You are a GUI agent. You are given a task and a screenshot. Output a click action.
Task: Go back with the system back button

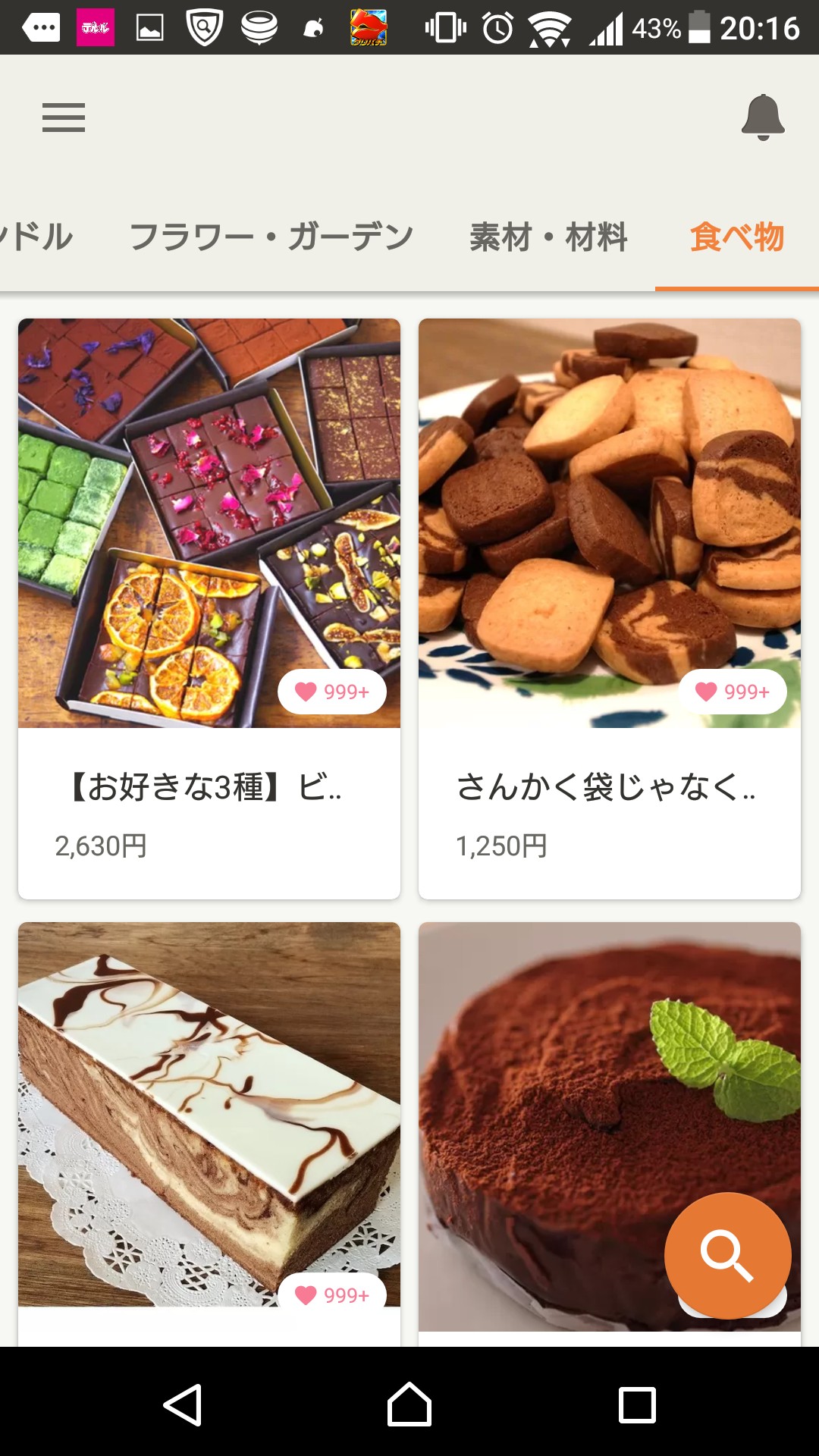click(183, 1404)
